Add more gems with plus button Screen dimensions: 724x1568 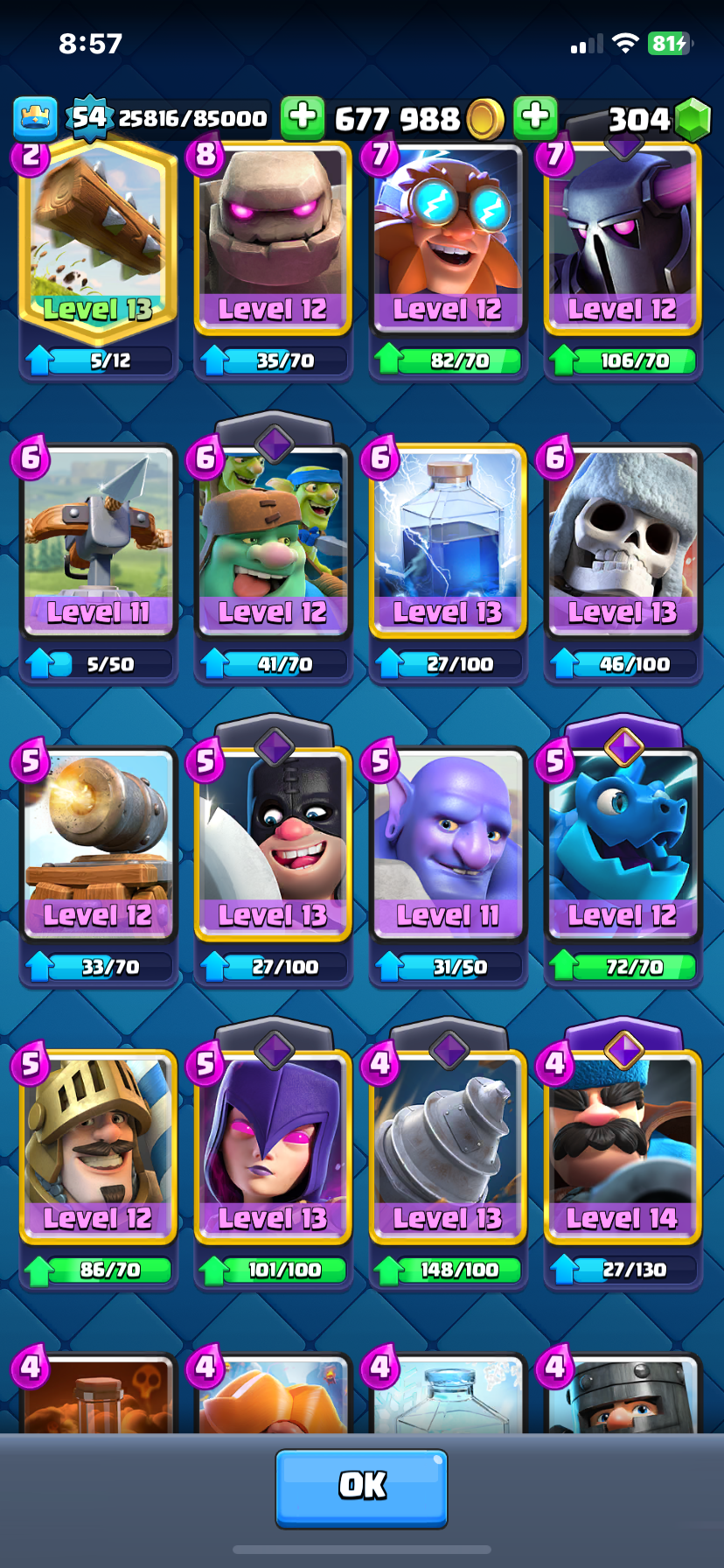(535, 117)
